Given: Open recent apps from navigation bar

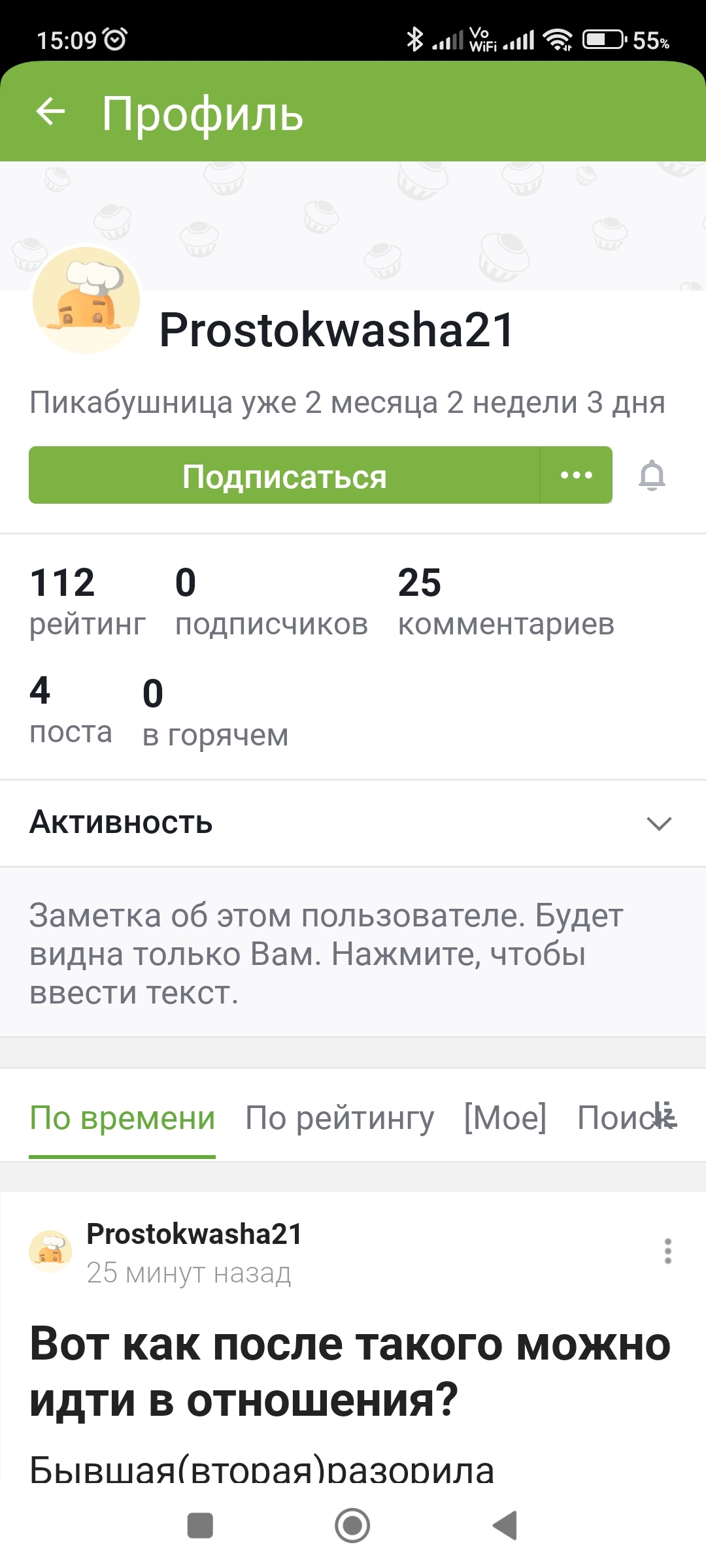Looking at the screenshot, I should pyautogui.click(x=200, y=1526).
